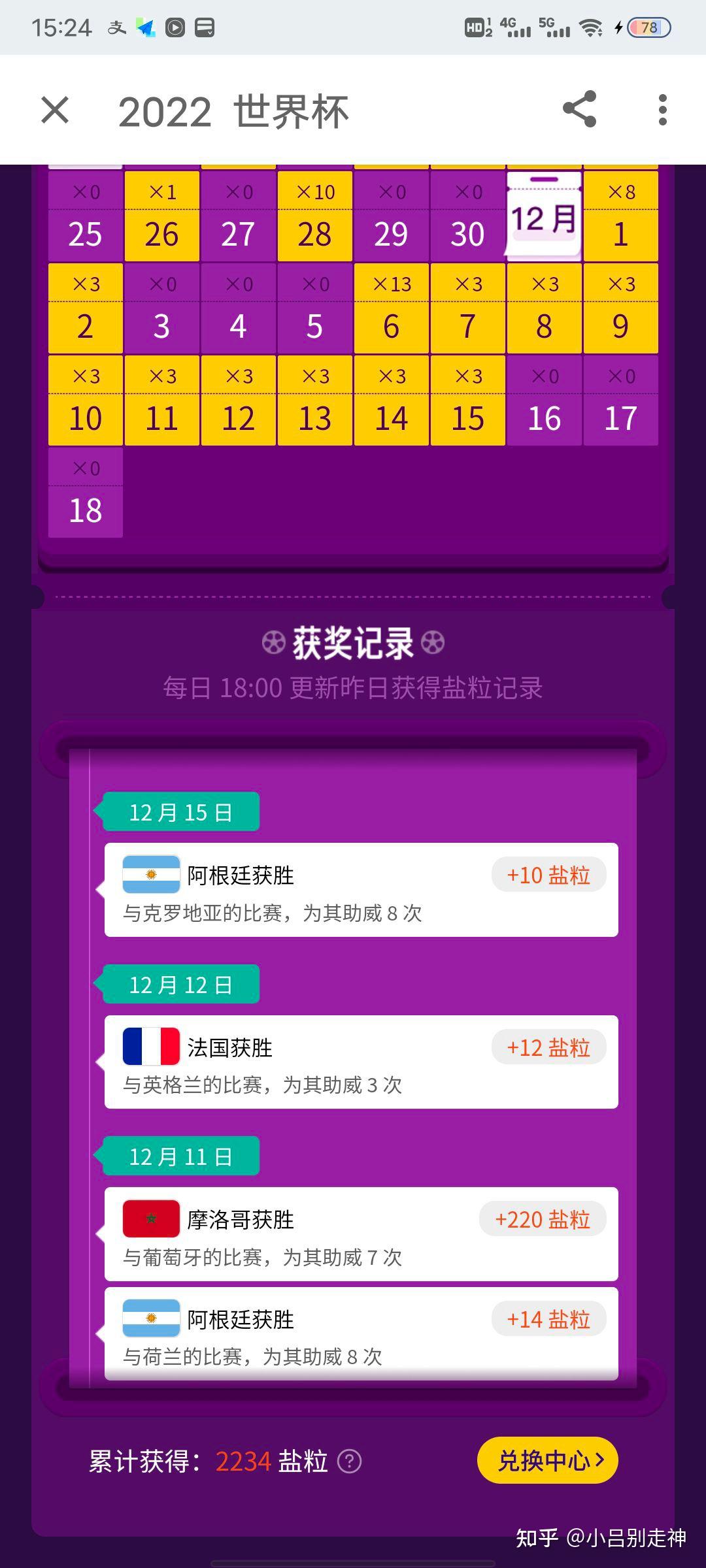
Task: Open the three-dot overflow menu
Action: point(662,110)
